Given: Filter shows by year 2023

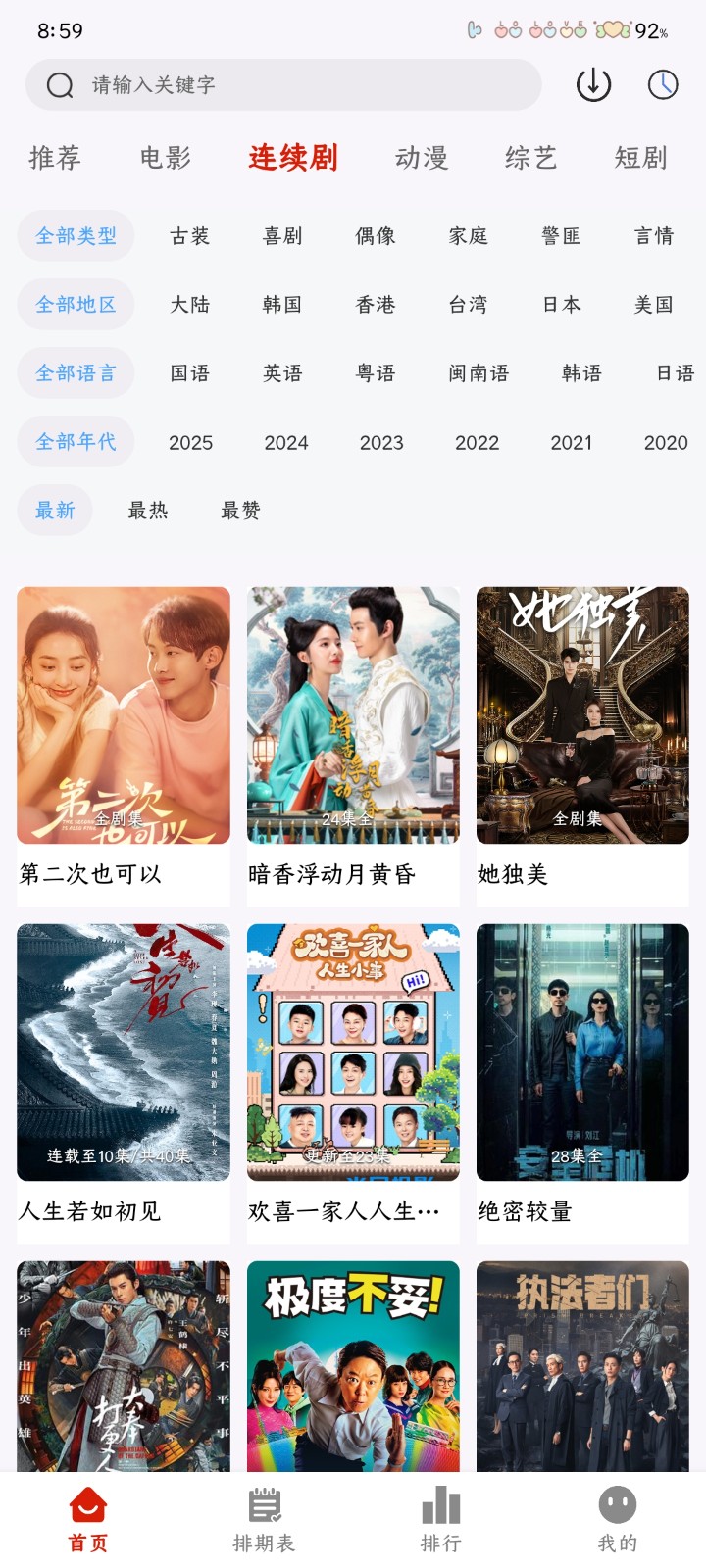Looking at the screenshot, I should [381, 443].
